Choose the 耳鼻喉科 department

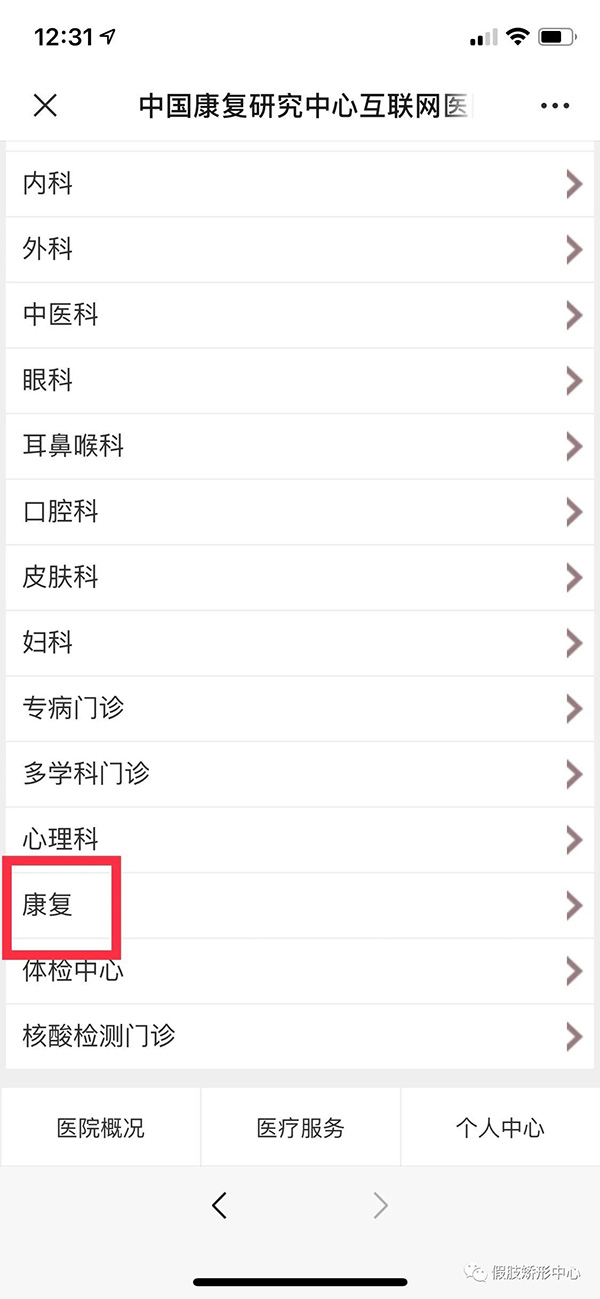click(300, 446)
